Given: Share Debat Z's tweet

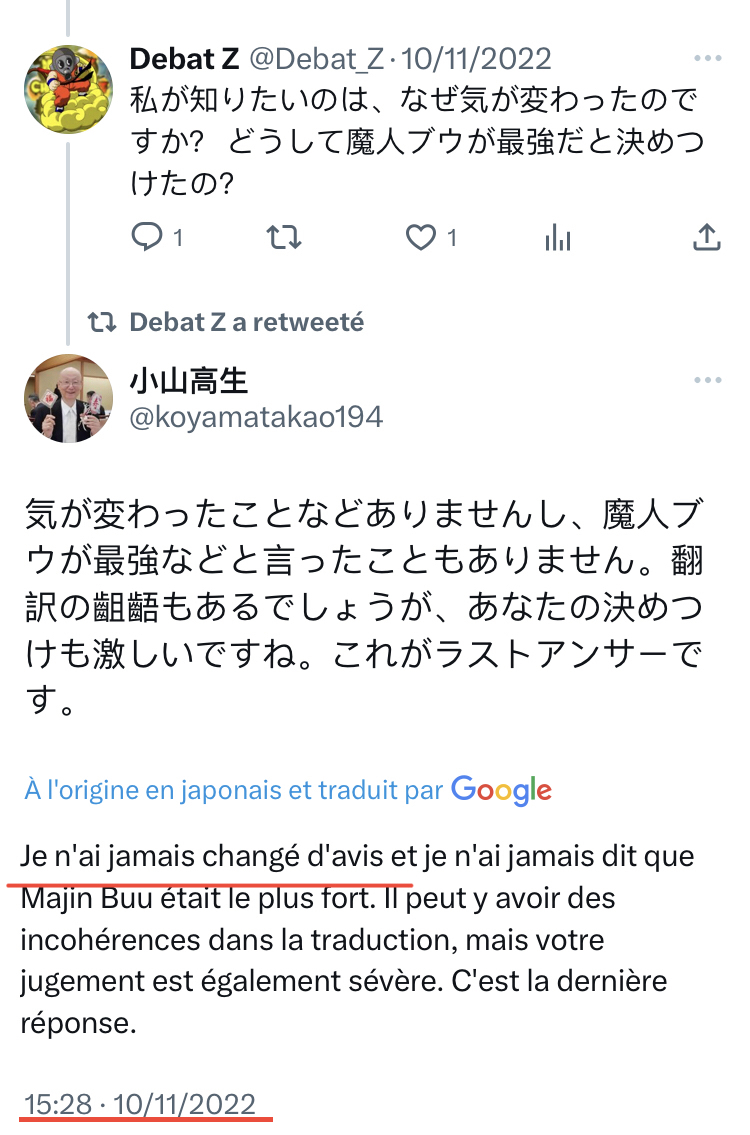Looking at the screenshot, I should click(706, 237).
